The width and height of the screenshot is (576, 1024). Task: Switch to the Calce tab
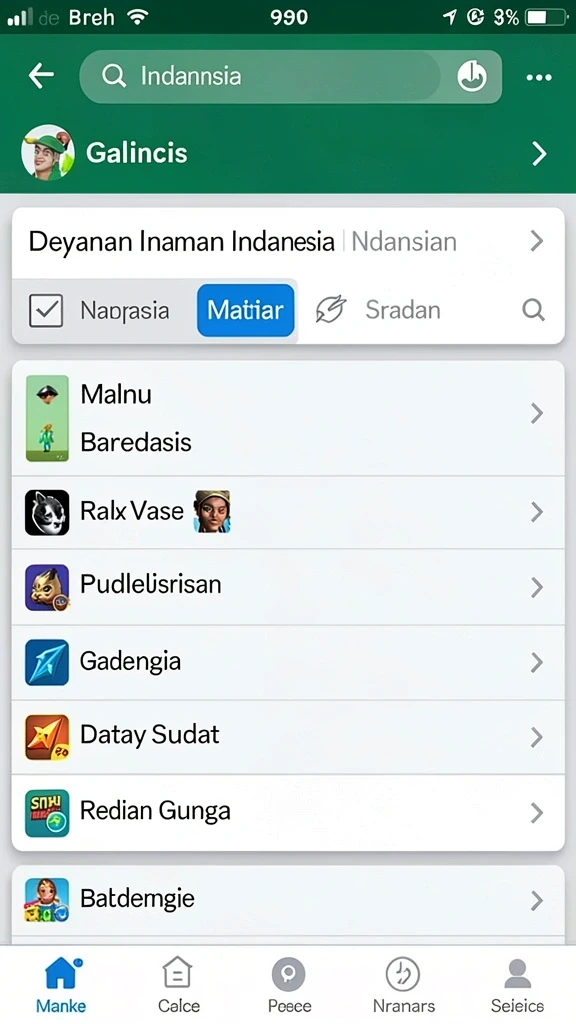coord(178,985)
